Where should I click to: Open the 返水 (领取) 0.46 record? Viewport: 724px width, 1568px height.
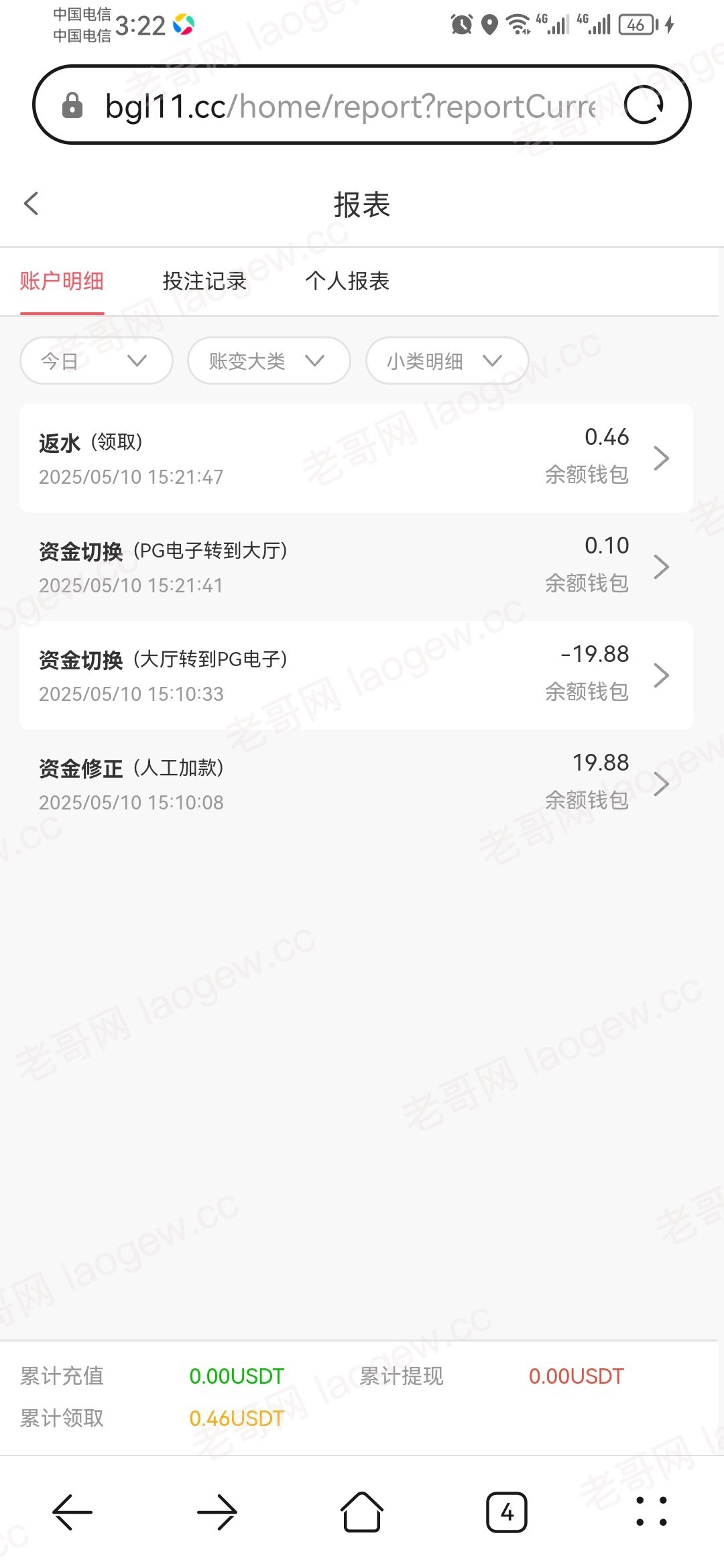(356, 458)
